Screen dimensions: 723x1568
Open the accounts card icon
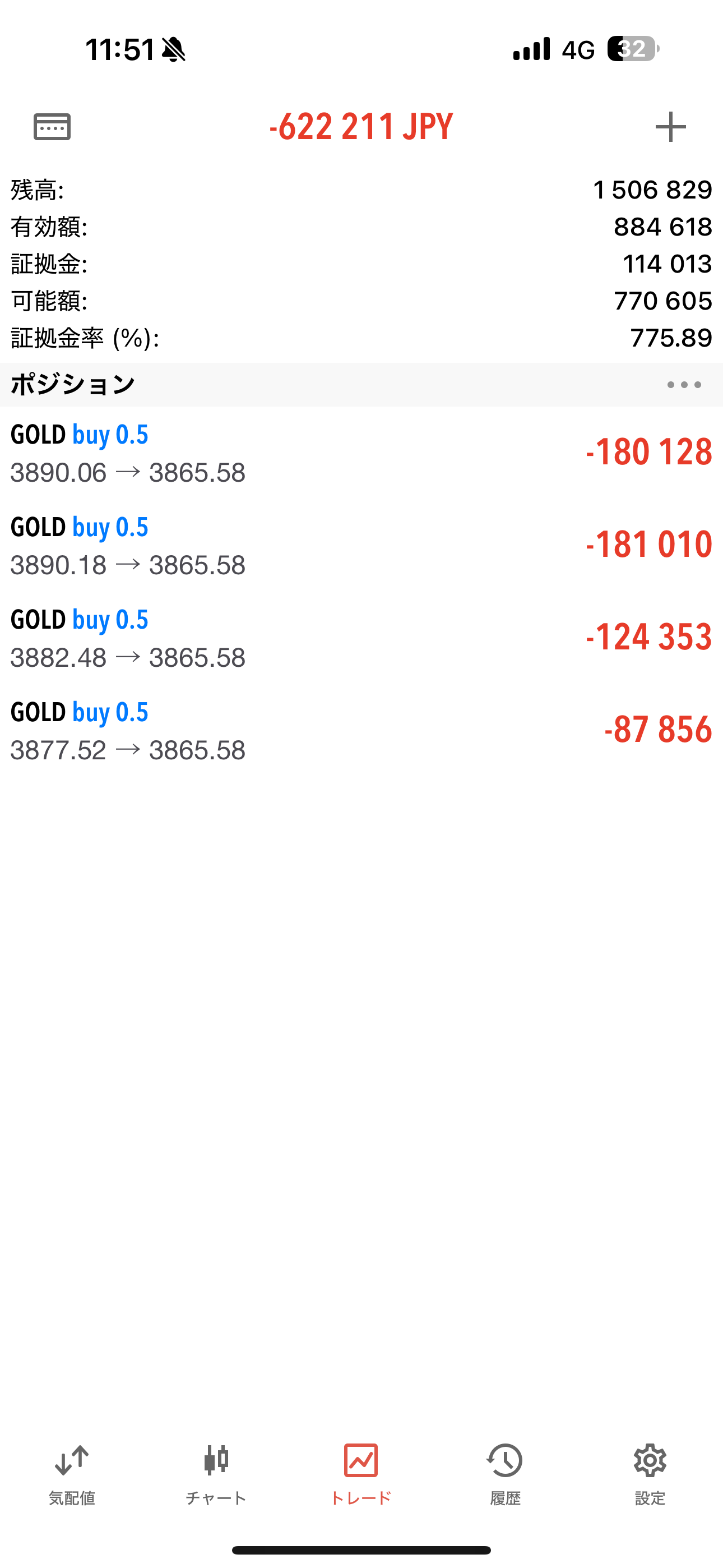point(52,127)
